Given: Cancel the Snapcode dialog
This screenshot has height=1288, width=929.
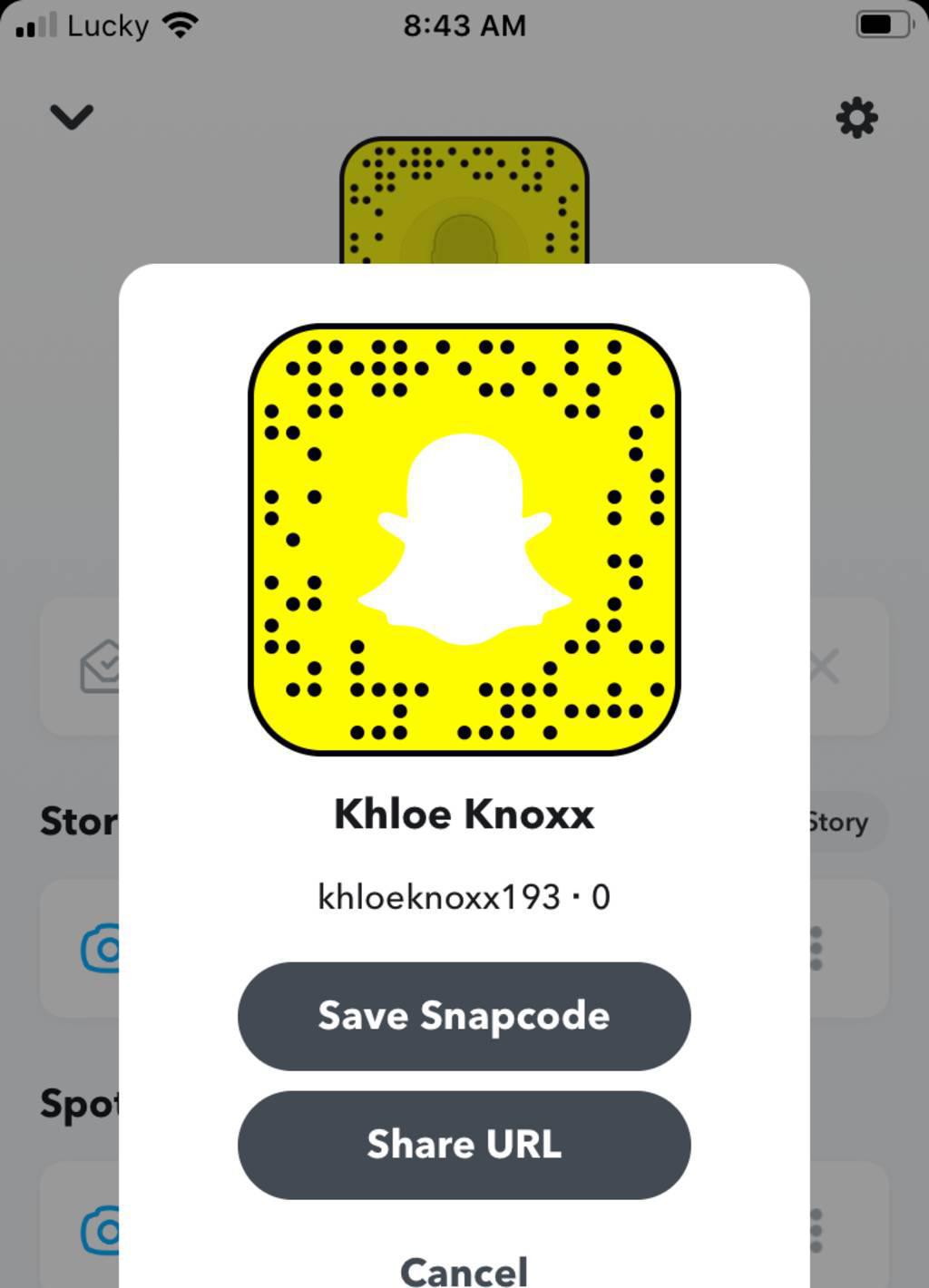Looking at the screenshot, I should tap(464, 1270).
